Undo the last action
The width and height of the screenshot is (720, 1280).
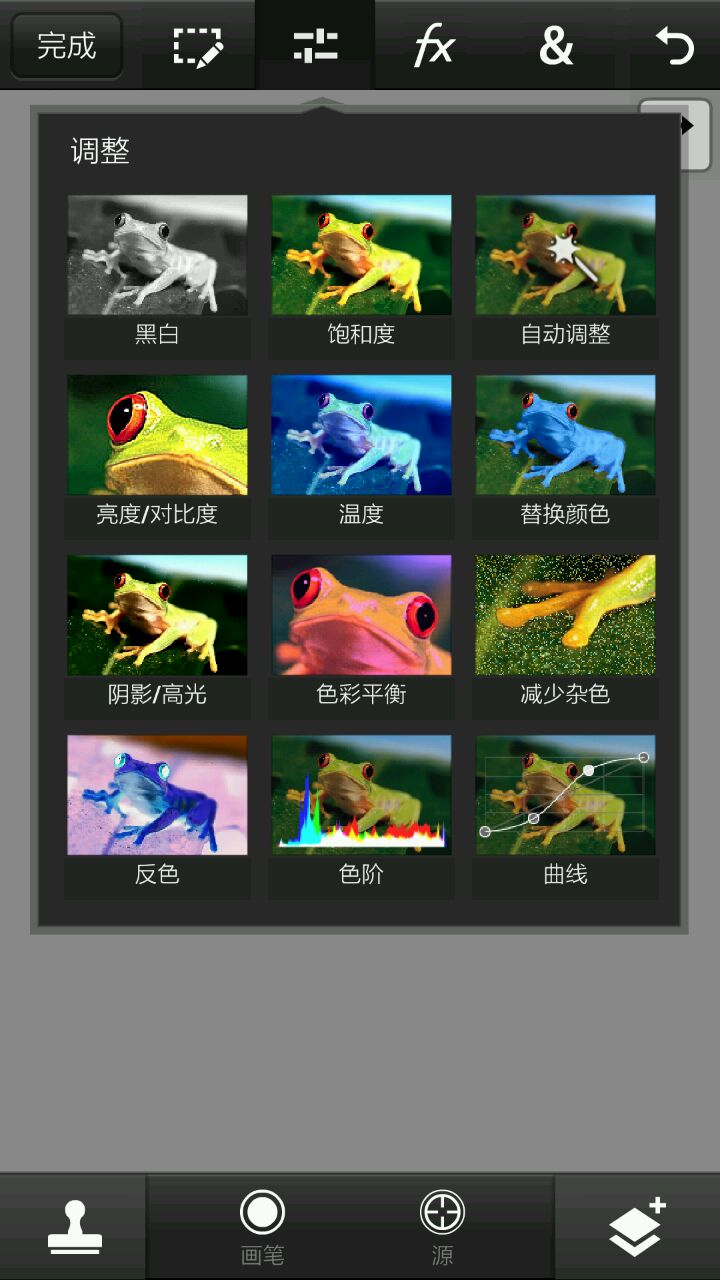pyautogui.click(x=674, y=46)
